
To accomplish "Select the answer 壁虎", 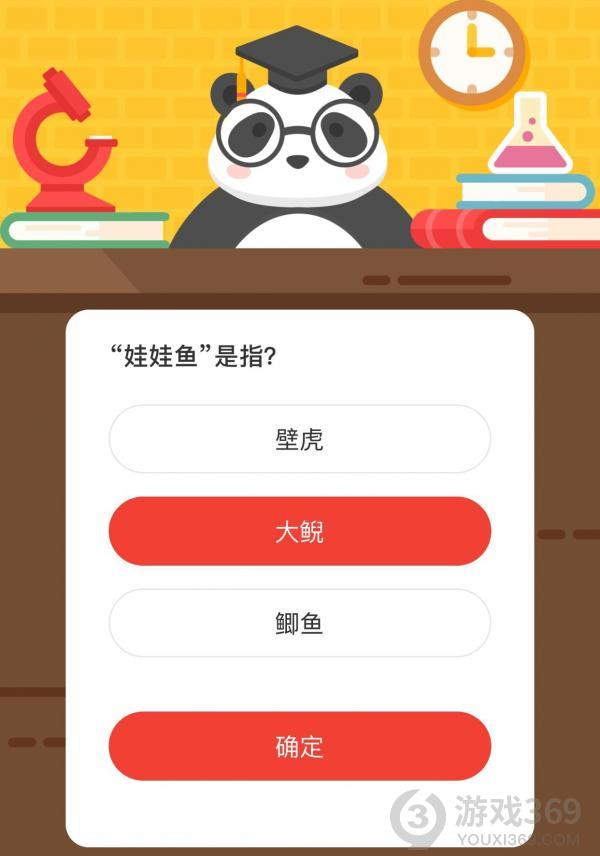I will (300, 439).
